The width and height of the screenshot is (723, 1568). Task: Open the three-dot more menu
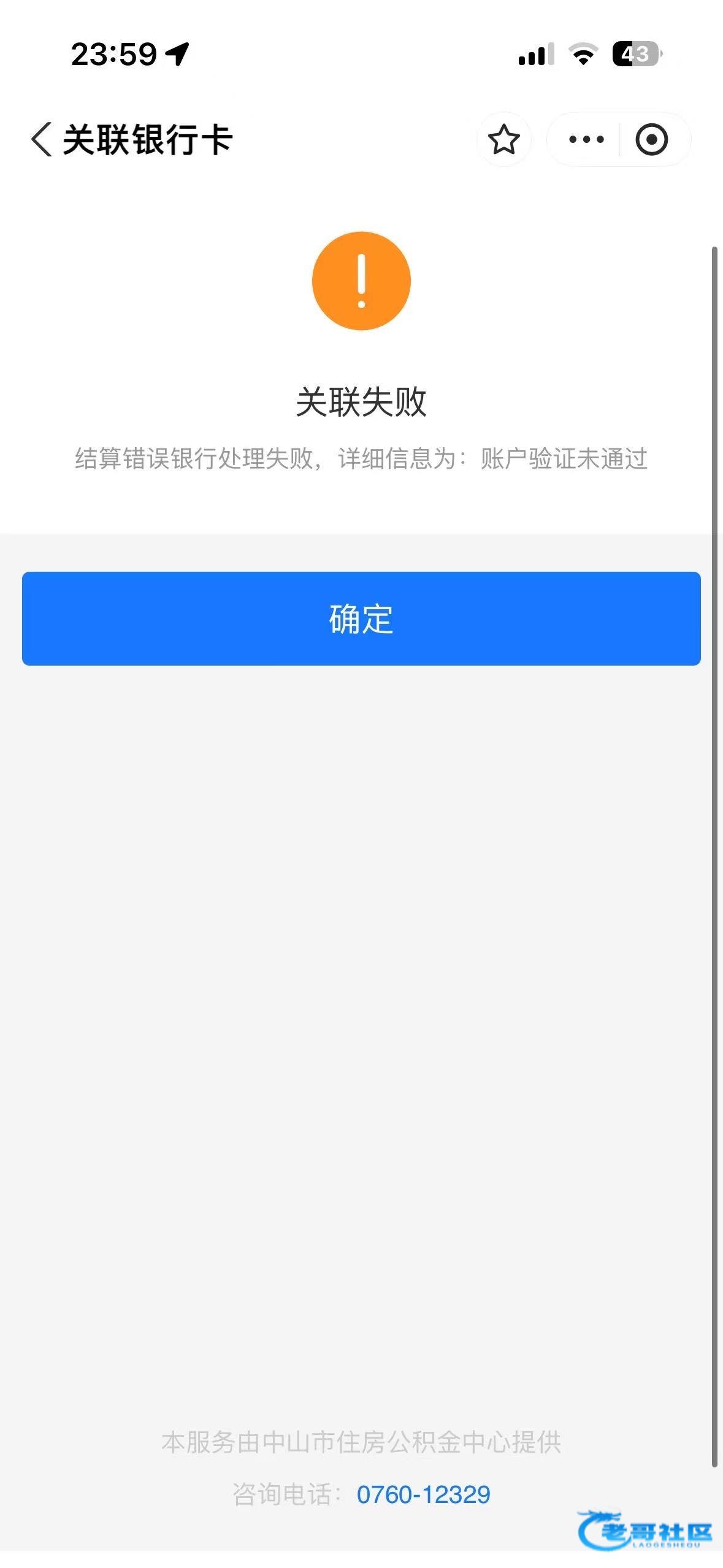pyautogui.click(x=586, y=139)
